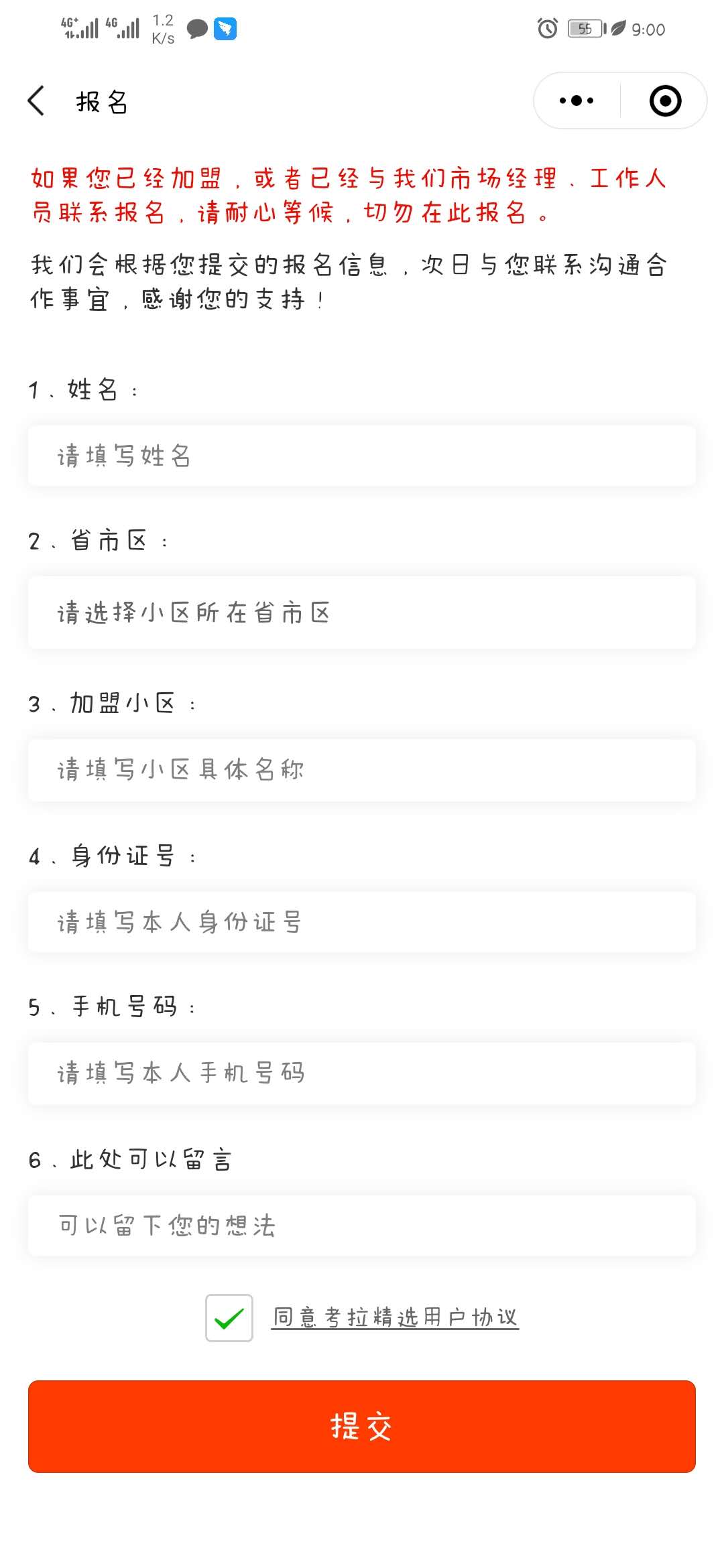Open the 请选择小区所在省市区 region picker
The width and height of the screenshot is (724, 1568).
362,612
